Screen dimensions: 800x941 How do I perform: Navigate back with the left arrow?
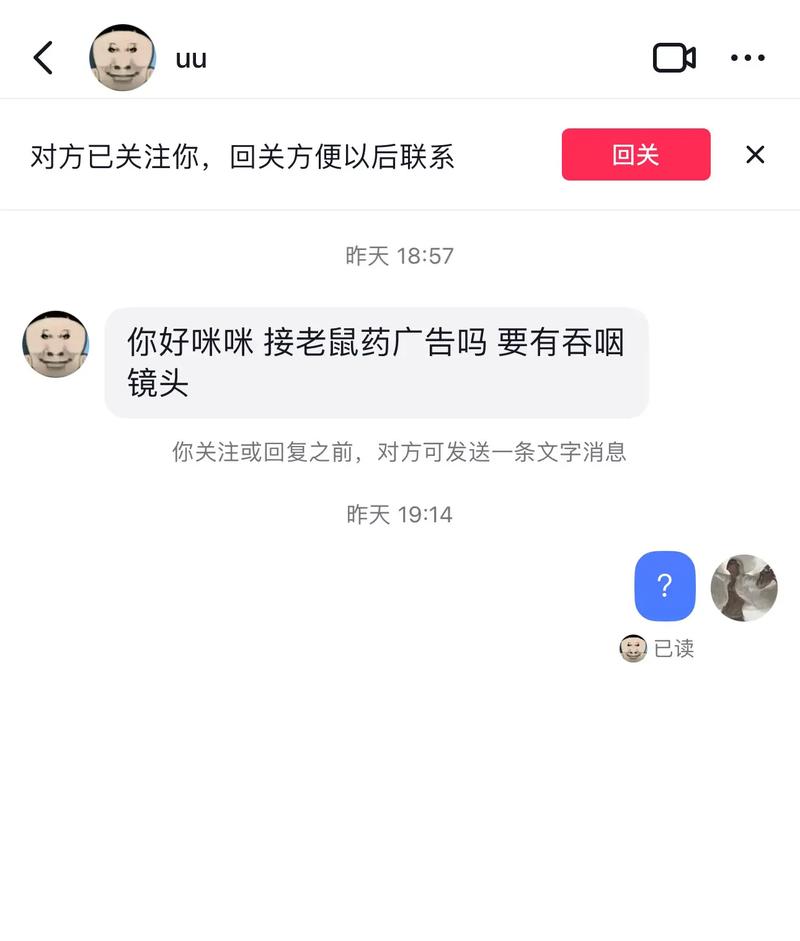pyautogui.click(x=42, y=58)
